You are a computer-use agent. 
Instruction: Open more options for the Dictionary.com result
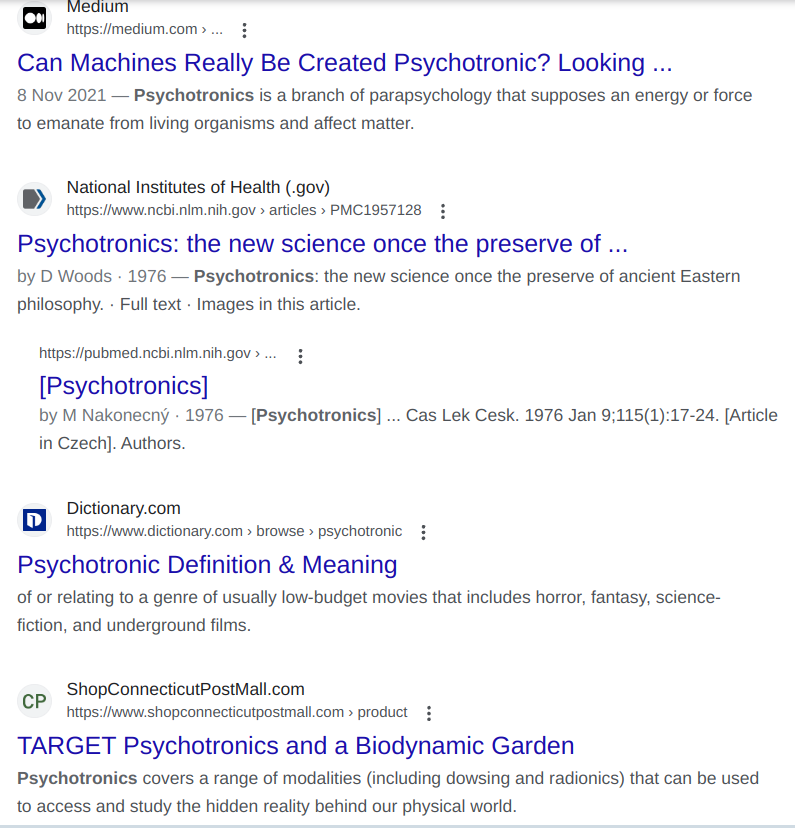point(423,532)
